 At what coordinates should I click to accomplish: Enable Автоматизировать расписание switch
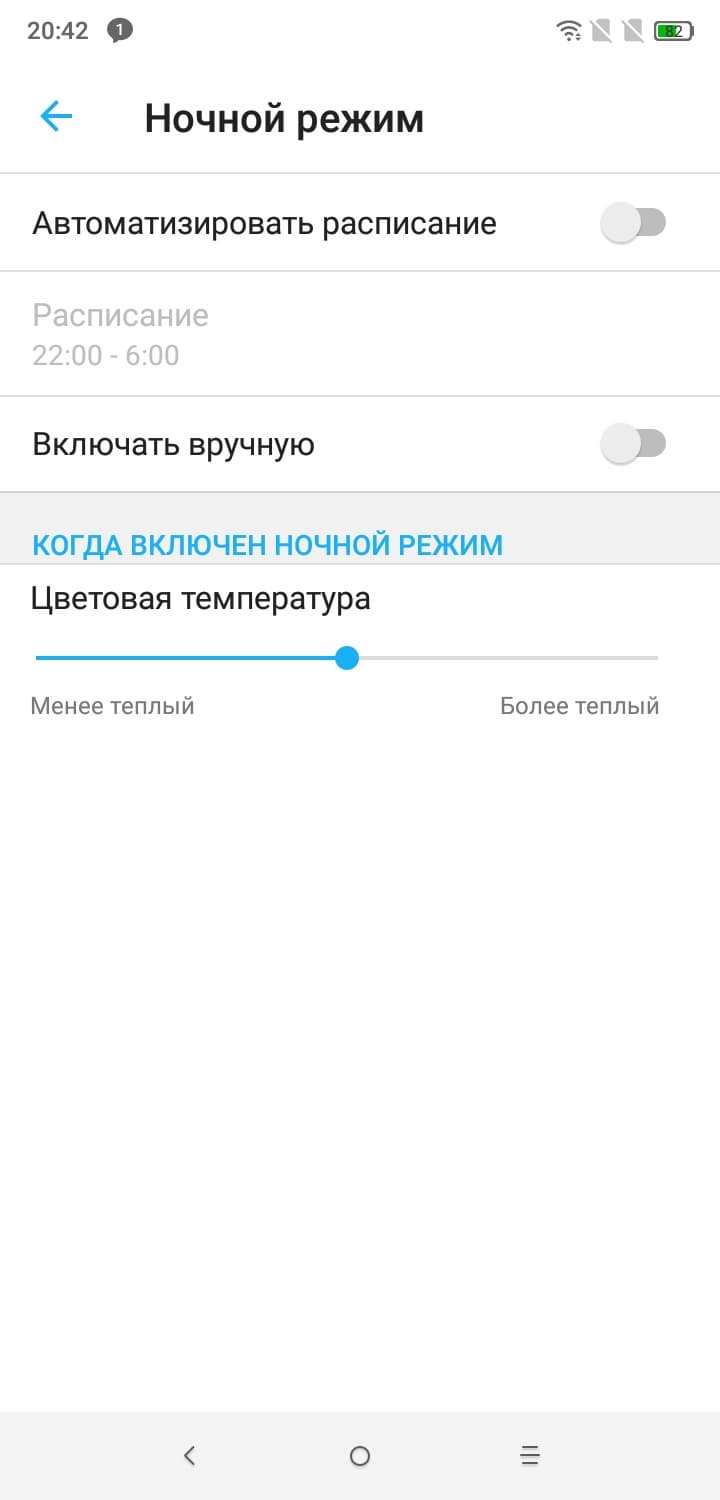click(633, 222)
